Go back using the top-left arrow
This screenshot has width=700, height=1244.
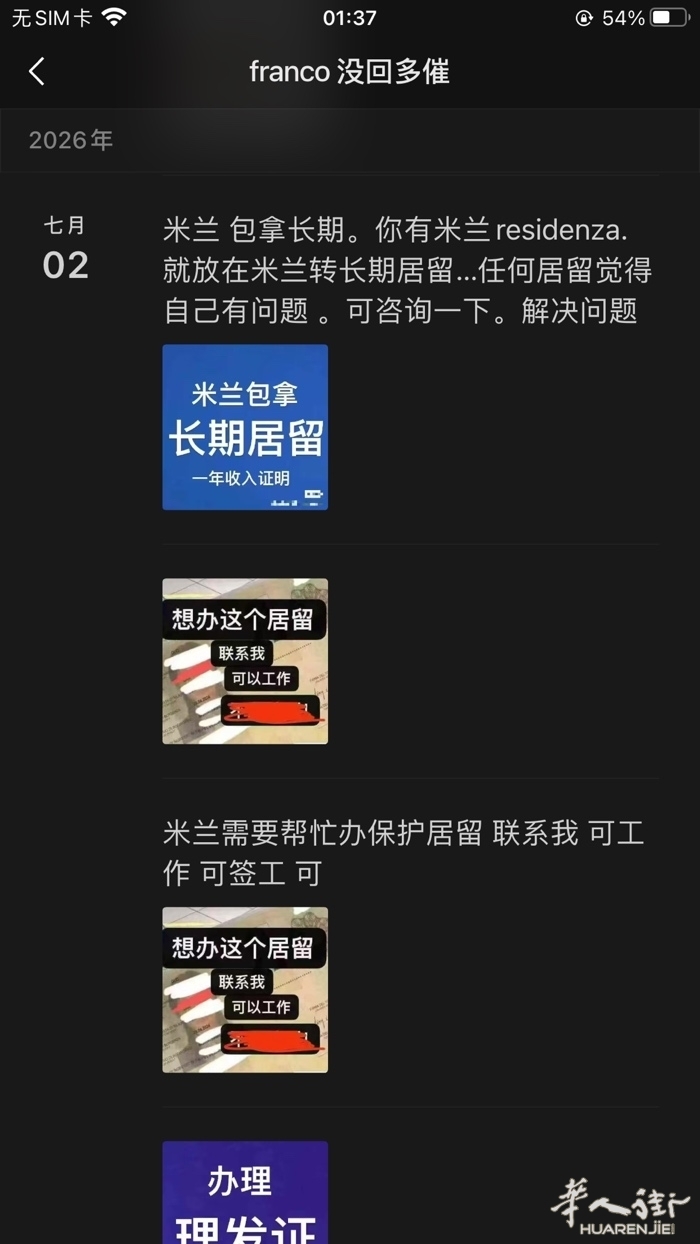[x=37, y=71]
